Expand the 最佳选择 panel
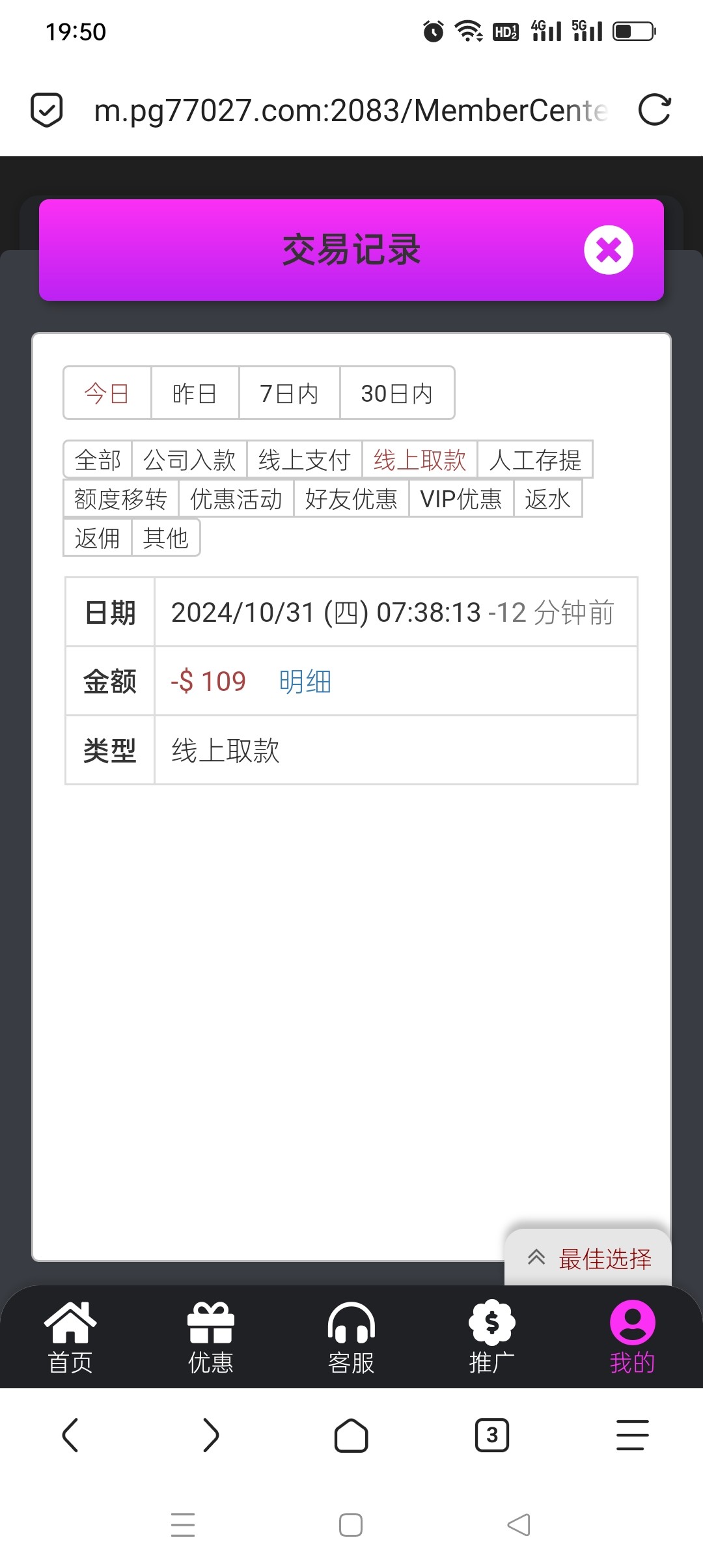 (x=588, y=1258)
